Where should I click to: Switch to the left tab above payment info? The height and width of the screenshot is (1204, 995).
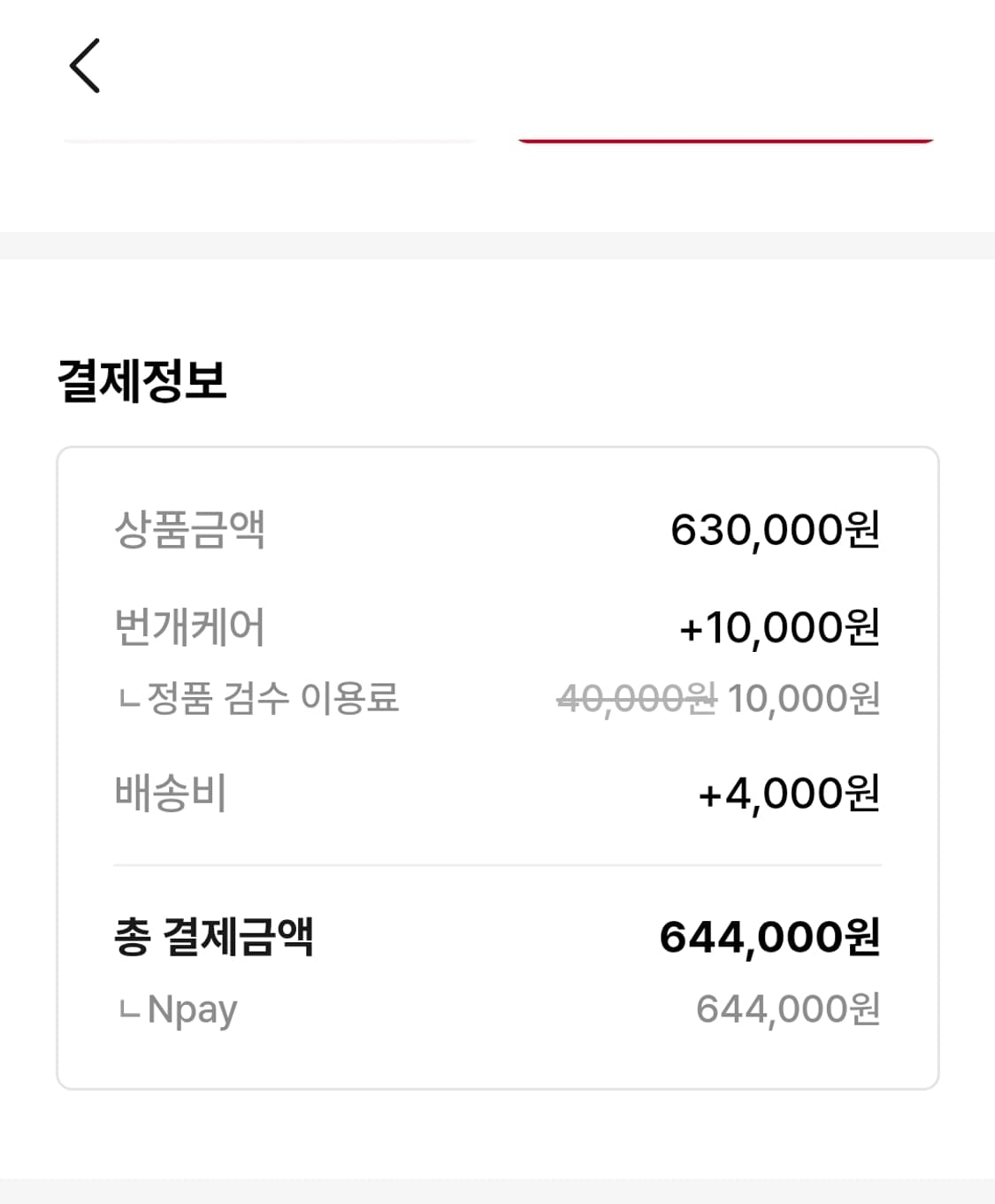(x=272, y=137)
